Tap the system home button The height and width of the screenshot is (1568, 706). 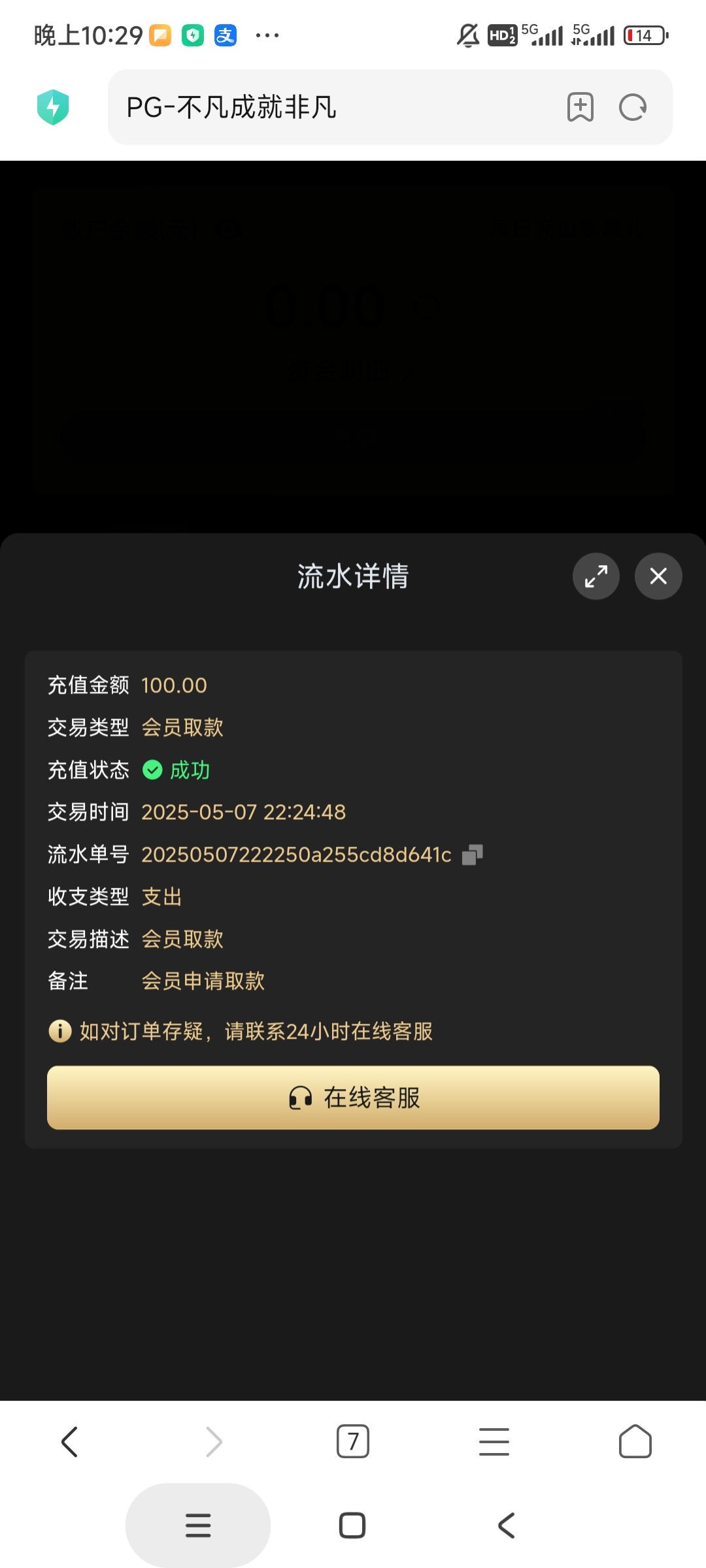352,1526
